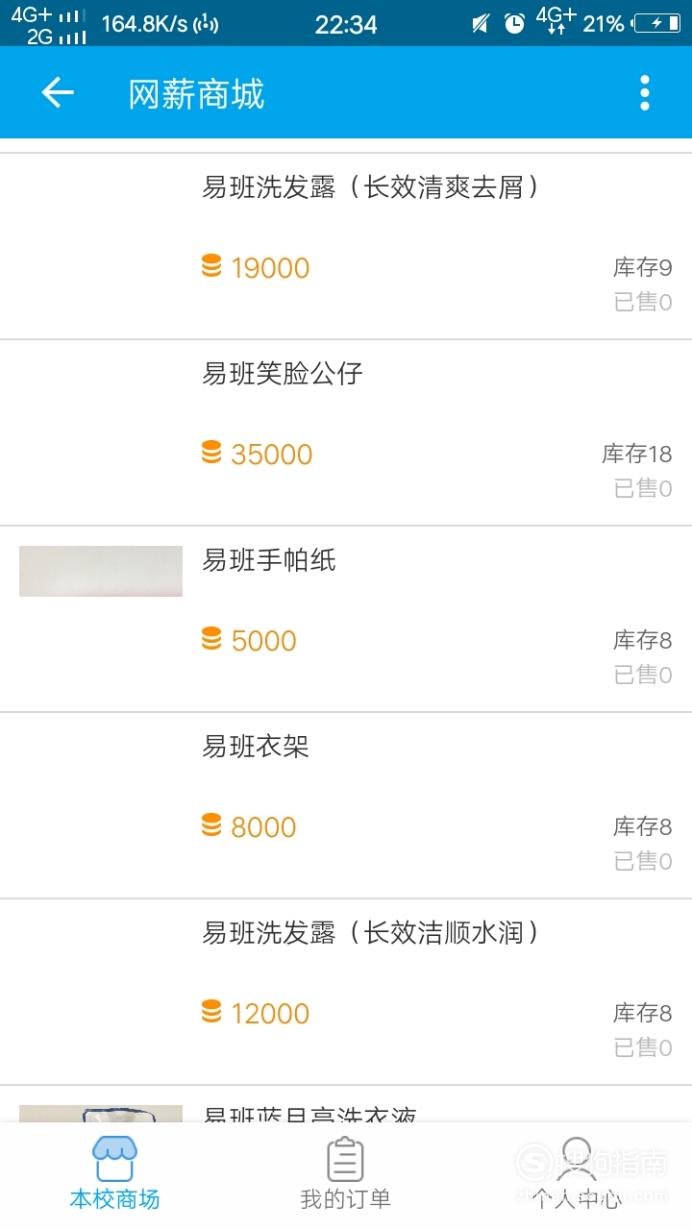The image size is (692, 1230).
Task: Open the three-dot overflow menu
Action: [645, 93]
